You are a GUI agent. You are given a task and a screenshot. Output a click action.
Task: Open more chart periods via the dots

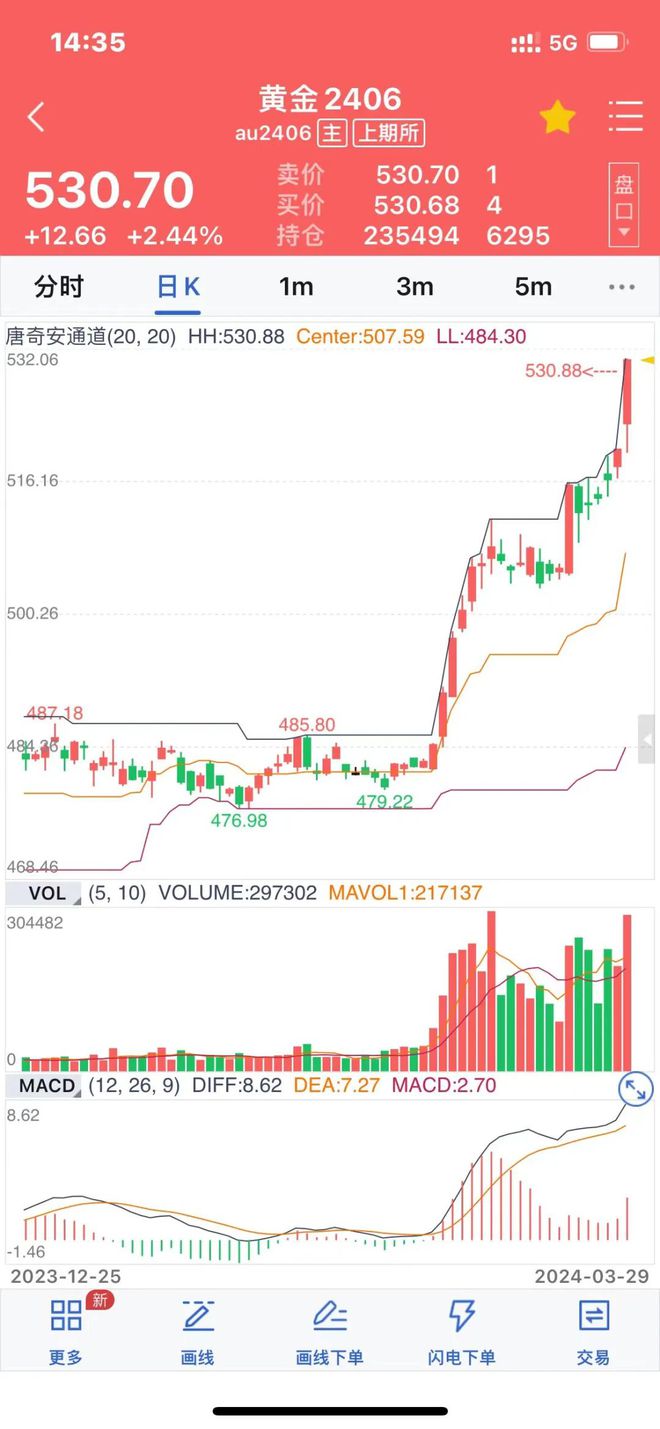tap(622, 287)
